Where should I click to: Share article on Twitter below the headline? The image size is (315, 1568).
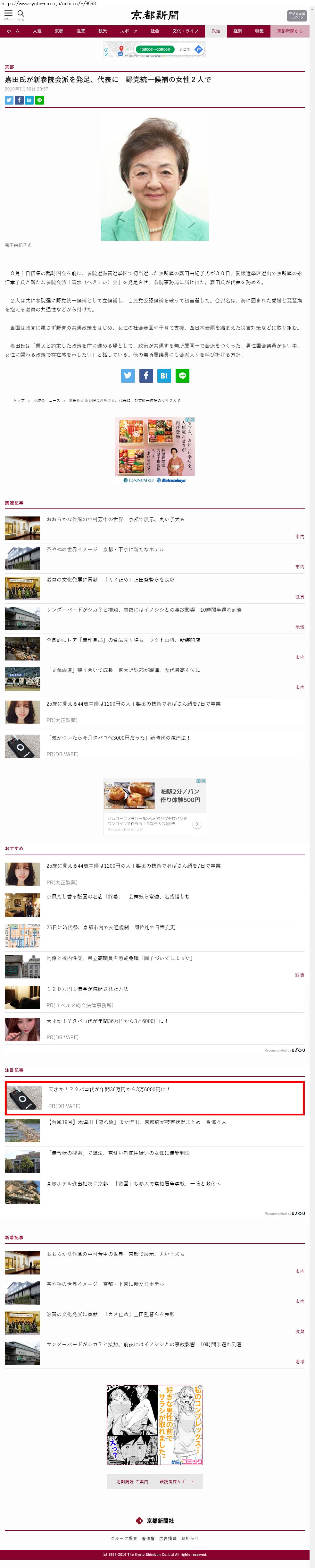9,100
